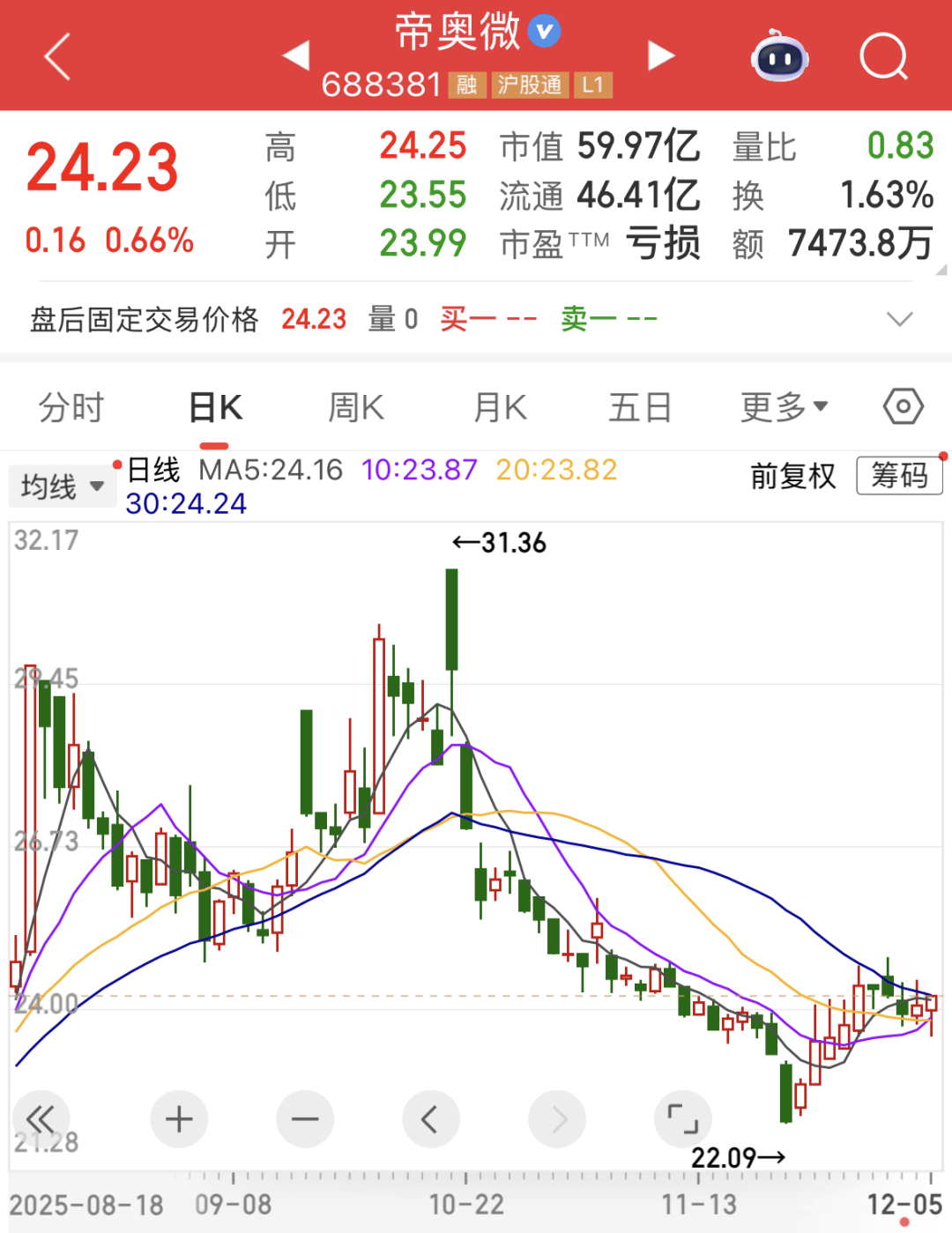
Task: Open the 月K monthly chart view
Action: tap(497, 407)
